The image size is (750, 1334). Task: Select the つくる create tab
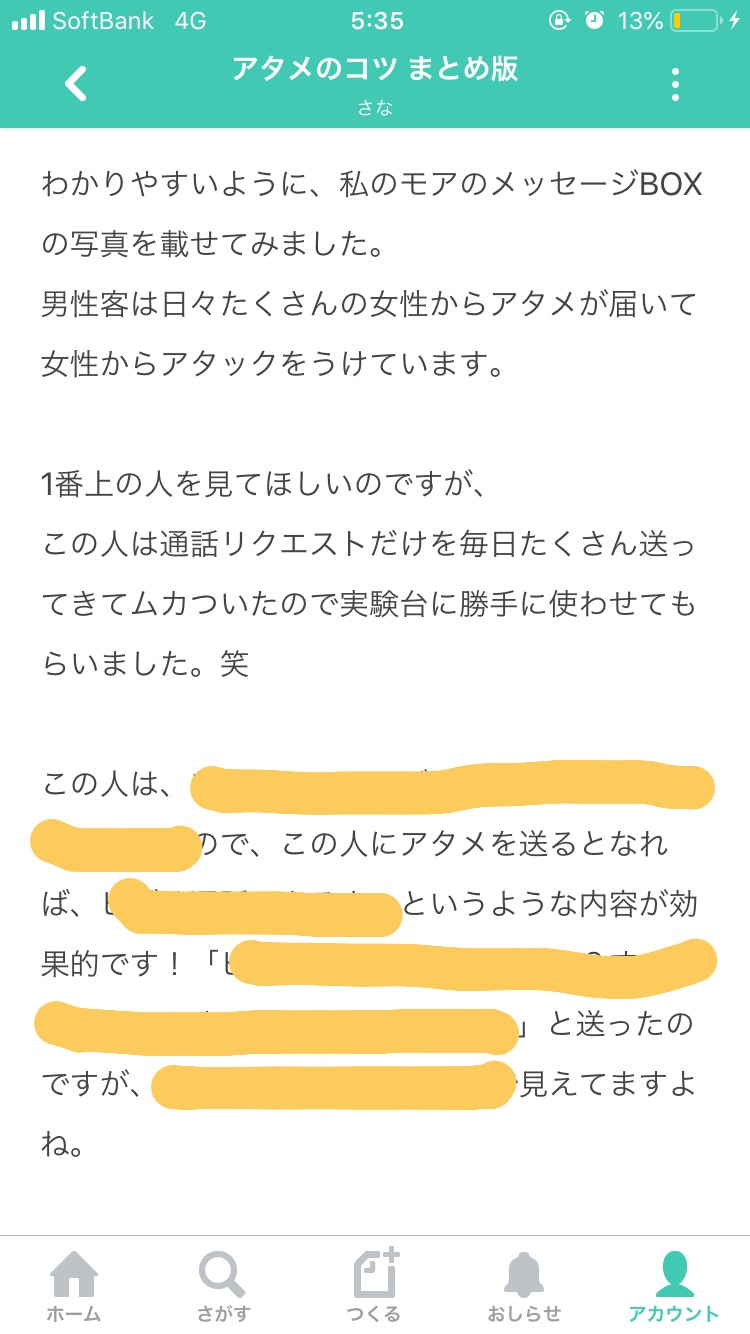point(375,1285)
